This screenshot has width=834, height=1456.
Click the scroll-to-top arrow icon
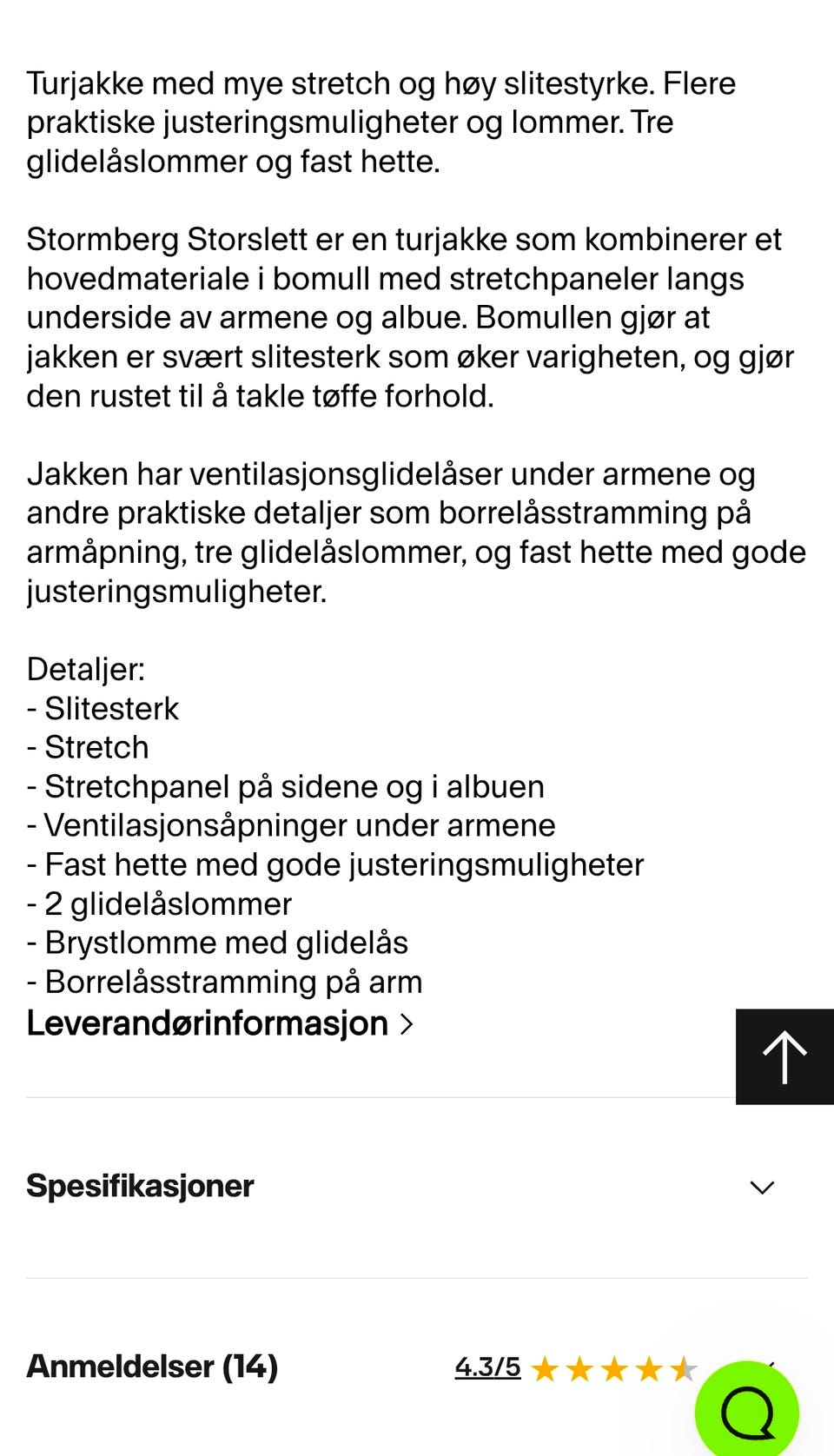(x=784, y=1056)
